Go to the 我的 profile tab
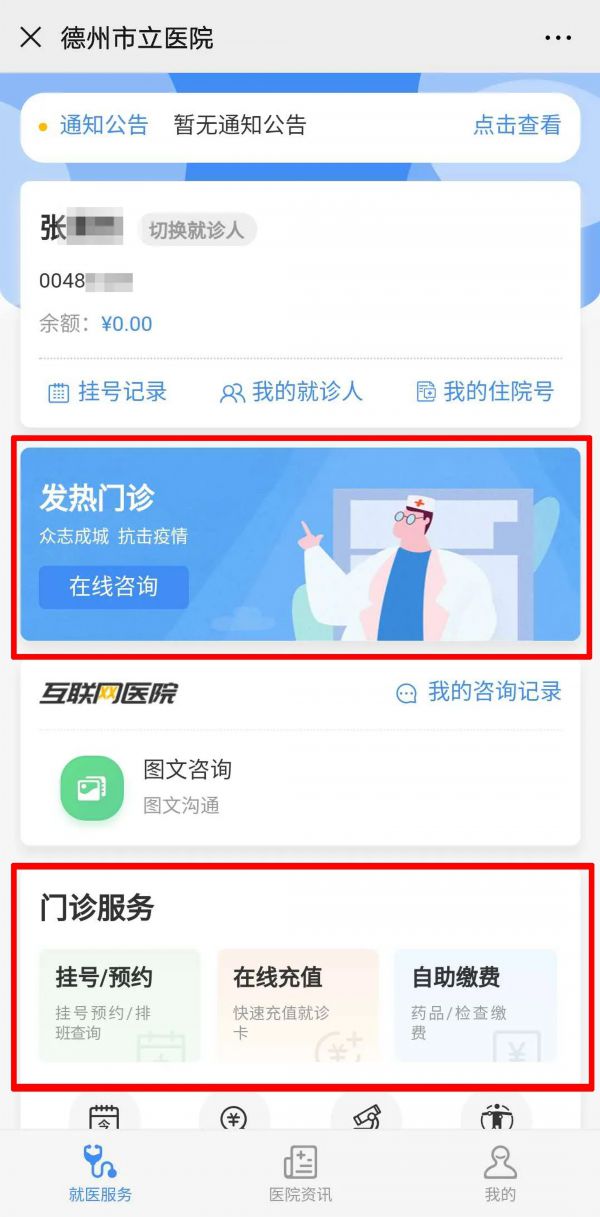 pos(500,1174)
